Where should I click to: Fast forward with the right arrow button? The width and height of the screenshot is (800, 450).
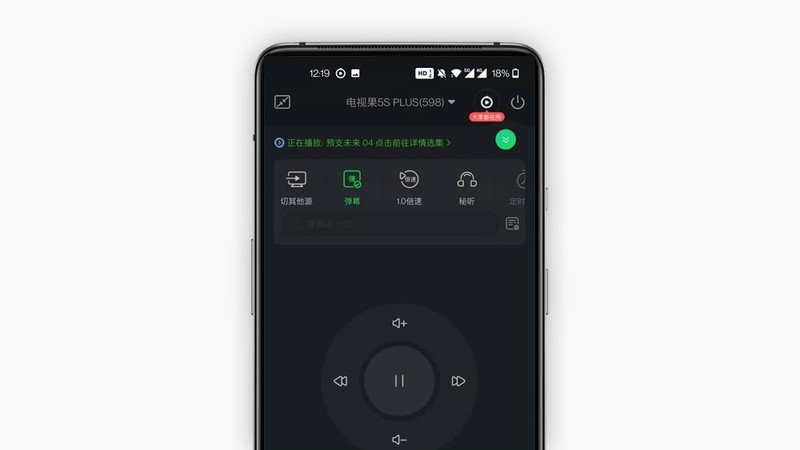coord(458,381)
